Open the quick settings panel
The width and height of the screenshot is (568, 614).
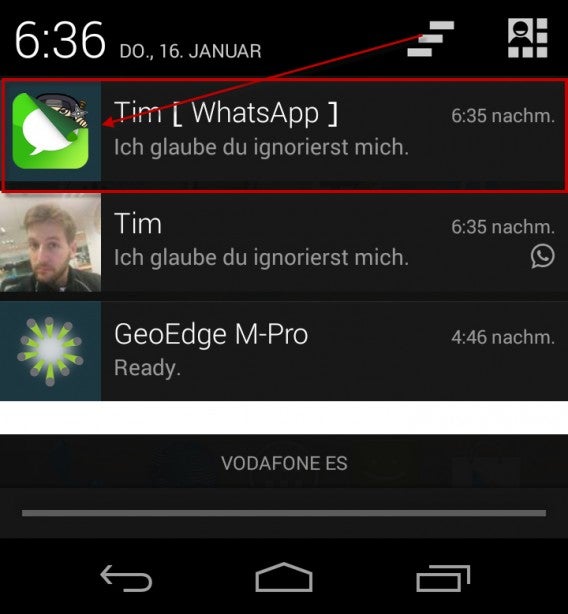(x=527, y=38)
